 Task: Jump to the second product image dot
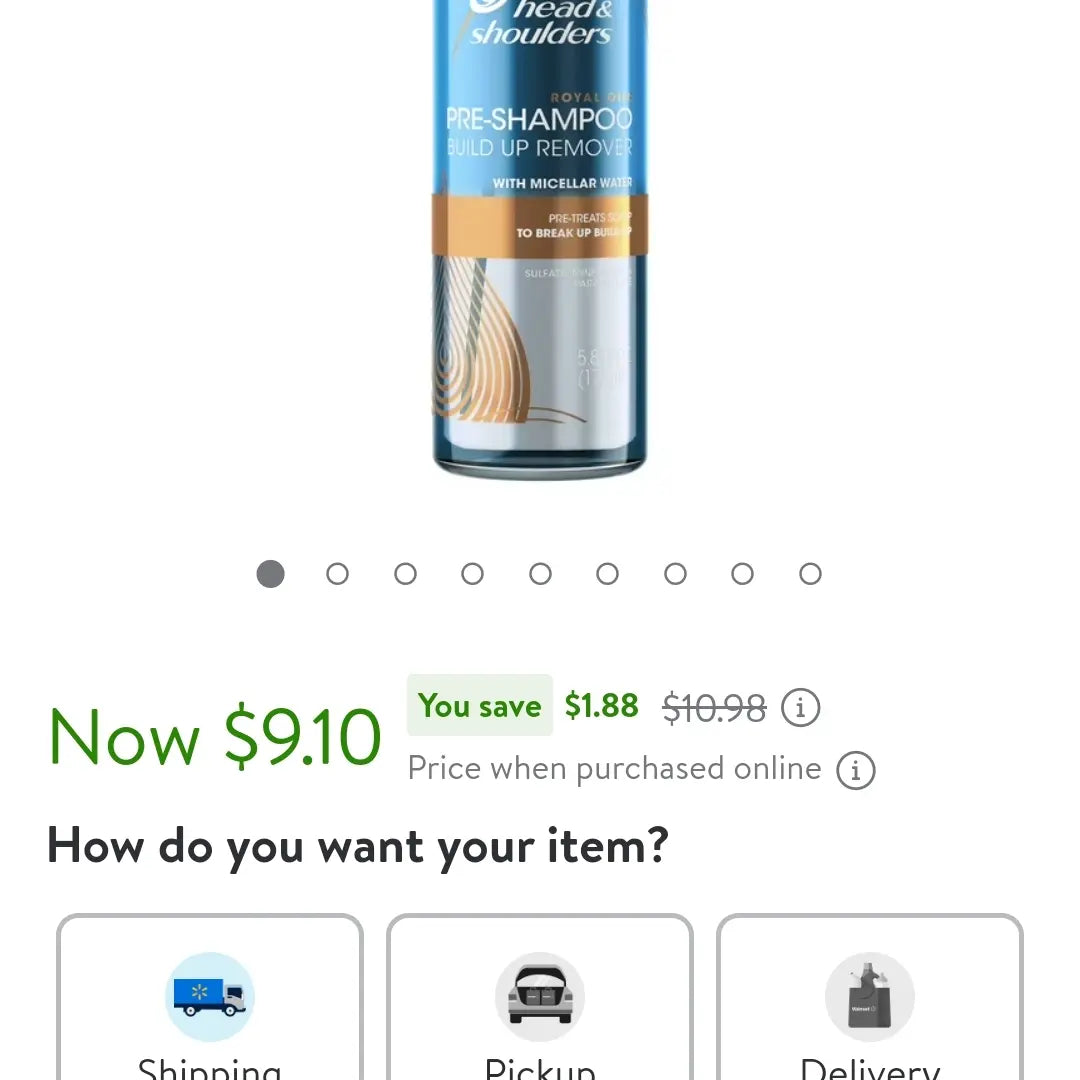pyautogui.click(x=338, y=574)
